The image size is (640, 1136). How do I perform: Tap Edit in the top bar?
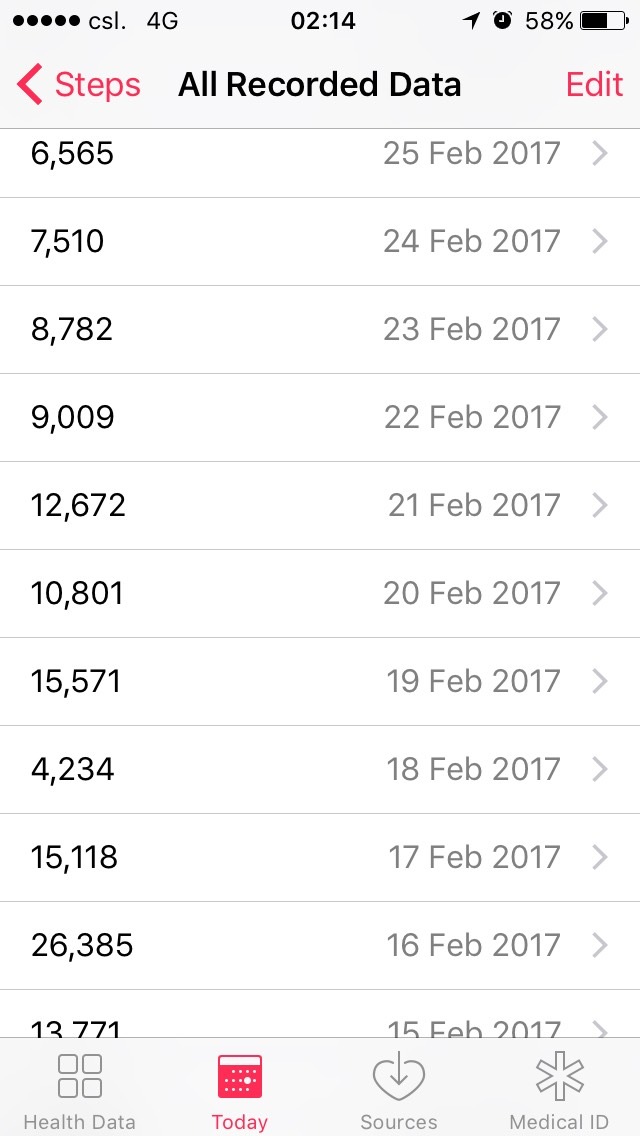click(x=594, y=84)
